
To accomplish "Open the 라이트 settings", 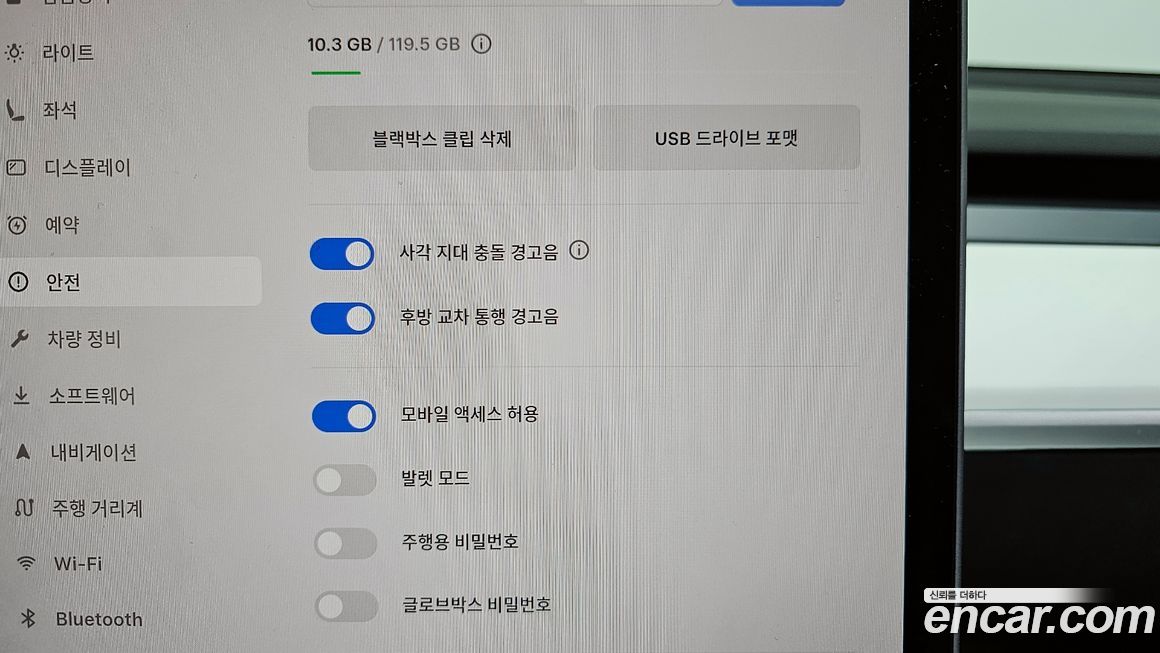I will (68, 53).
